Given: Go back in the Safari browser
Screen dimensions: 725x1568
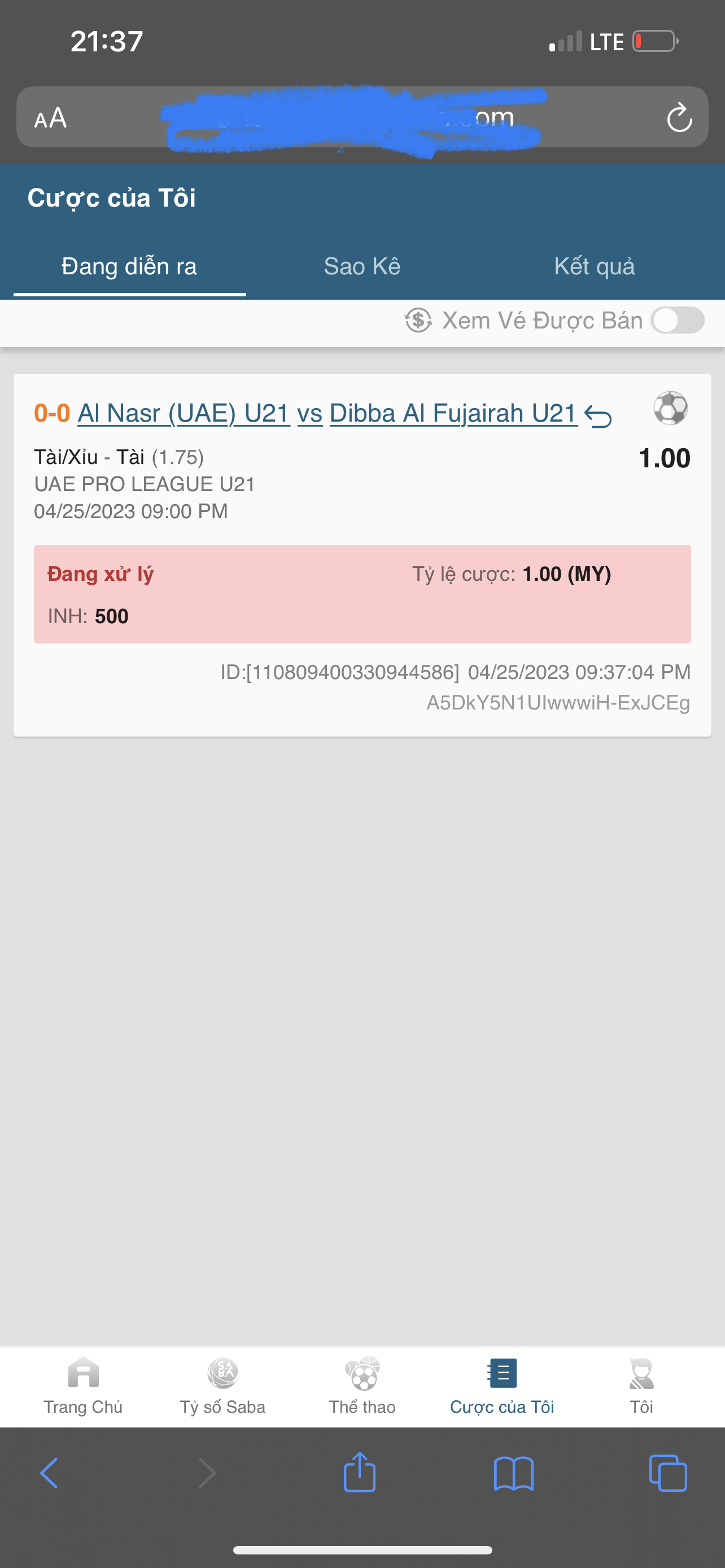Looking at the screenshot, I should pyautogui.click(x=49, y=1473).
